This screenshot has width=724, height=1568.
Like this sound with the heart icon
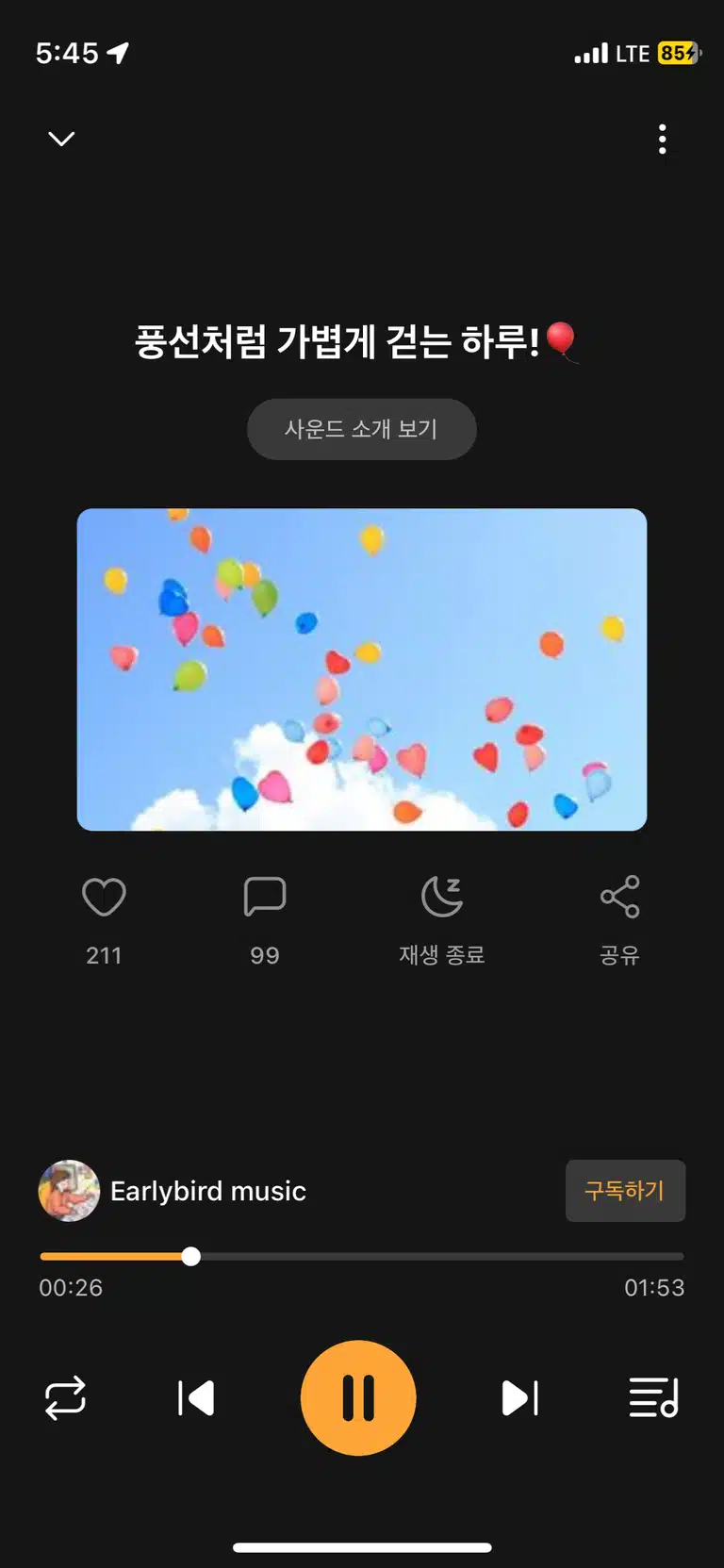click(104, 897)
